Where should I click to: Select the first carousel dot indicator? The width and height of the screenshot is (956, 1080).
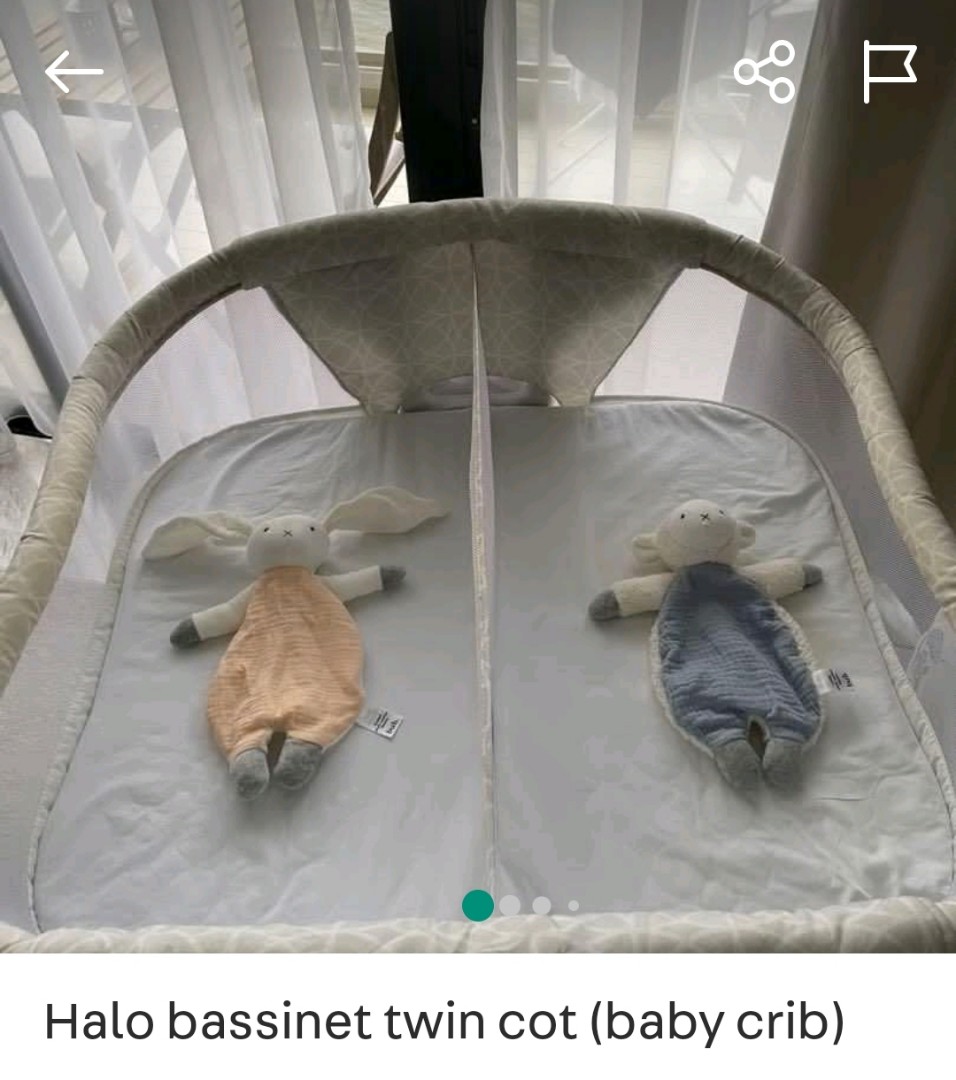(x=476, y=903)
